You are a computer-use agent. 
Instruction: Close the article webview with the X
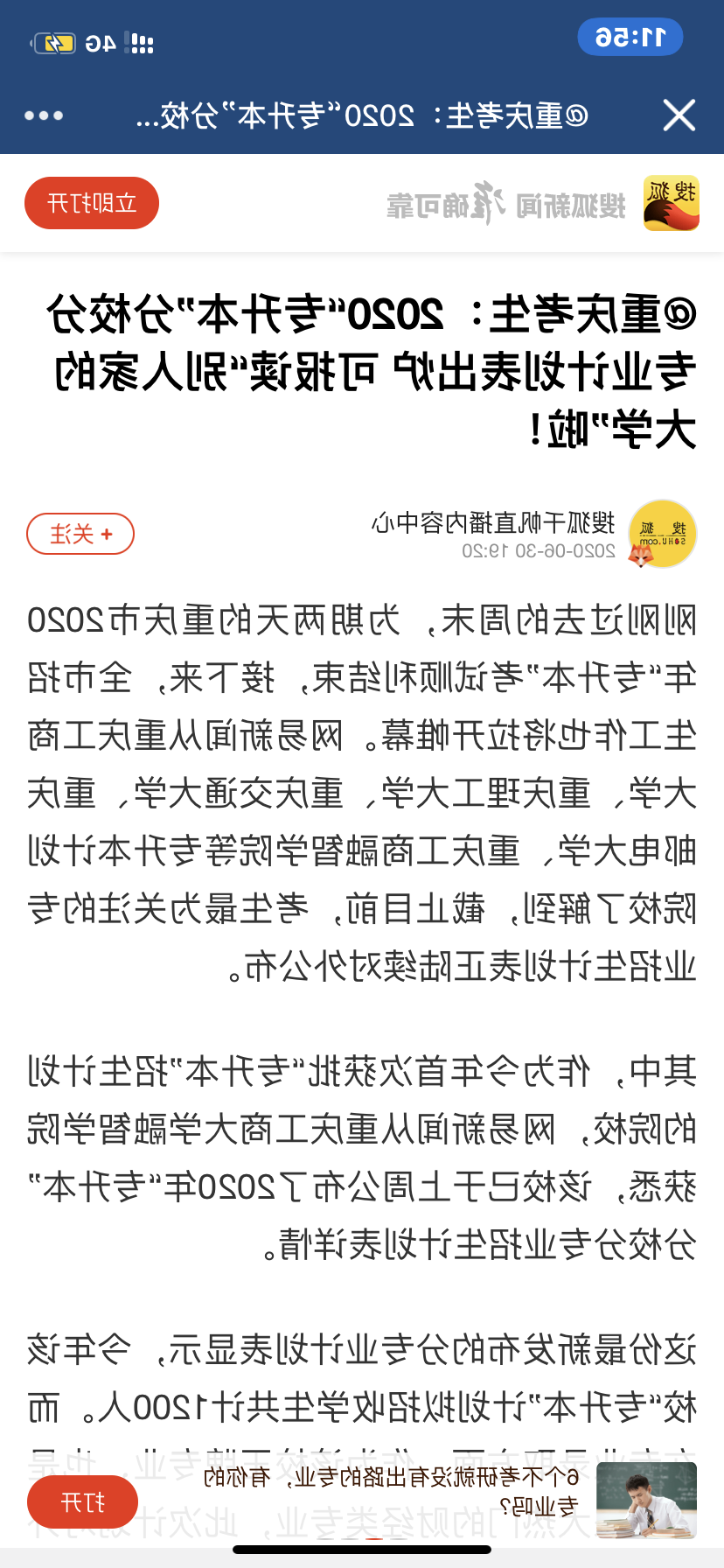[x=679, y=115]
